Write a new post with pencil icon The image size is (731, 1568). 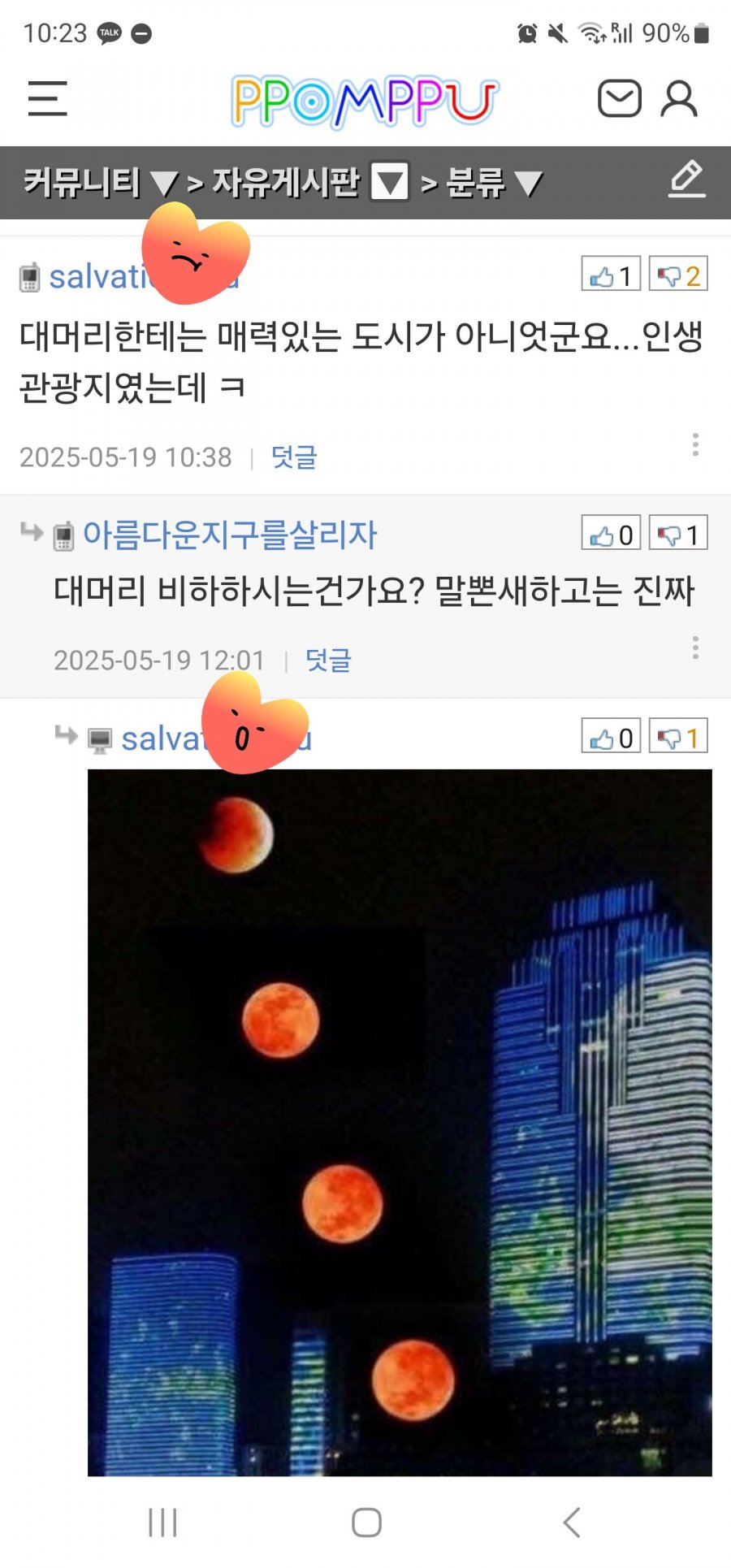tap(686, 179)
